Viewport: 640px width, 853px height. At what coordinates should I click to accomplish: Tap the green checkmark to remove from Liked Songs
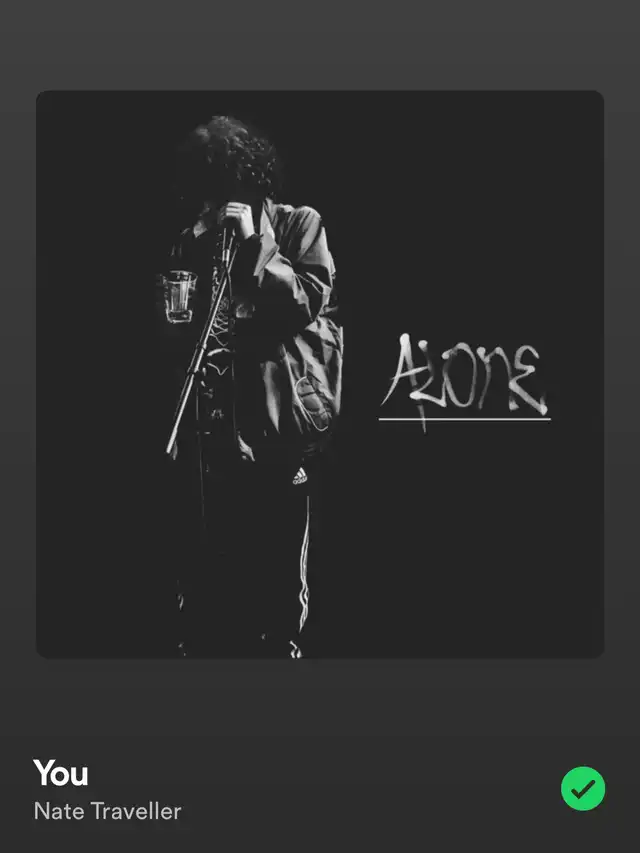tap(583, 788)
